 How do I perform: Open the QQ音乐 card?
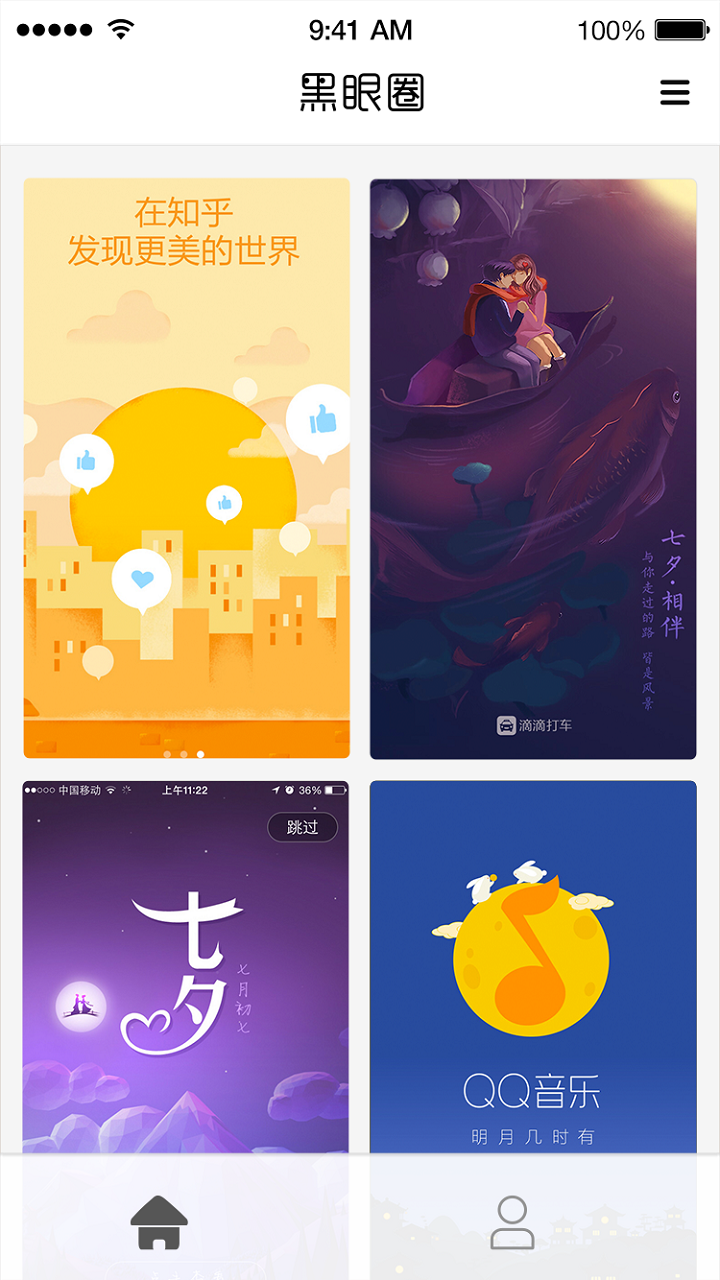pos(533,965)
